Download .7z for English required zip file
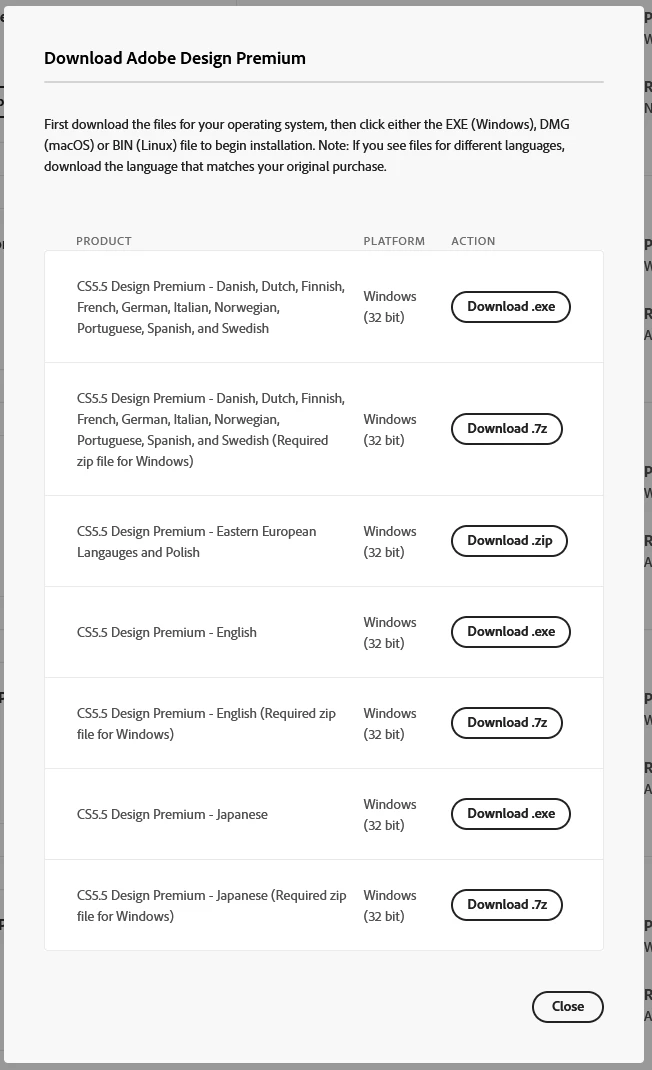 tap(506, 723)
